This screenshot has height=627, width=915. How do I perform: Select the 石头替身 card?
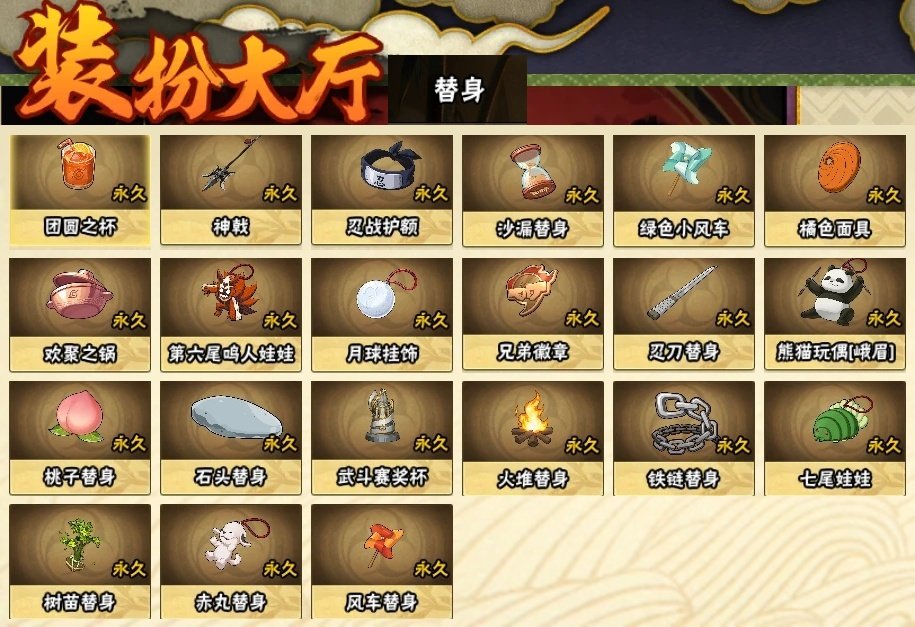[x=231, y=437]
